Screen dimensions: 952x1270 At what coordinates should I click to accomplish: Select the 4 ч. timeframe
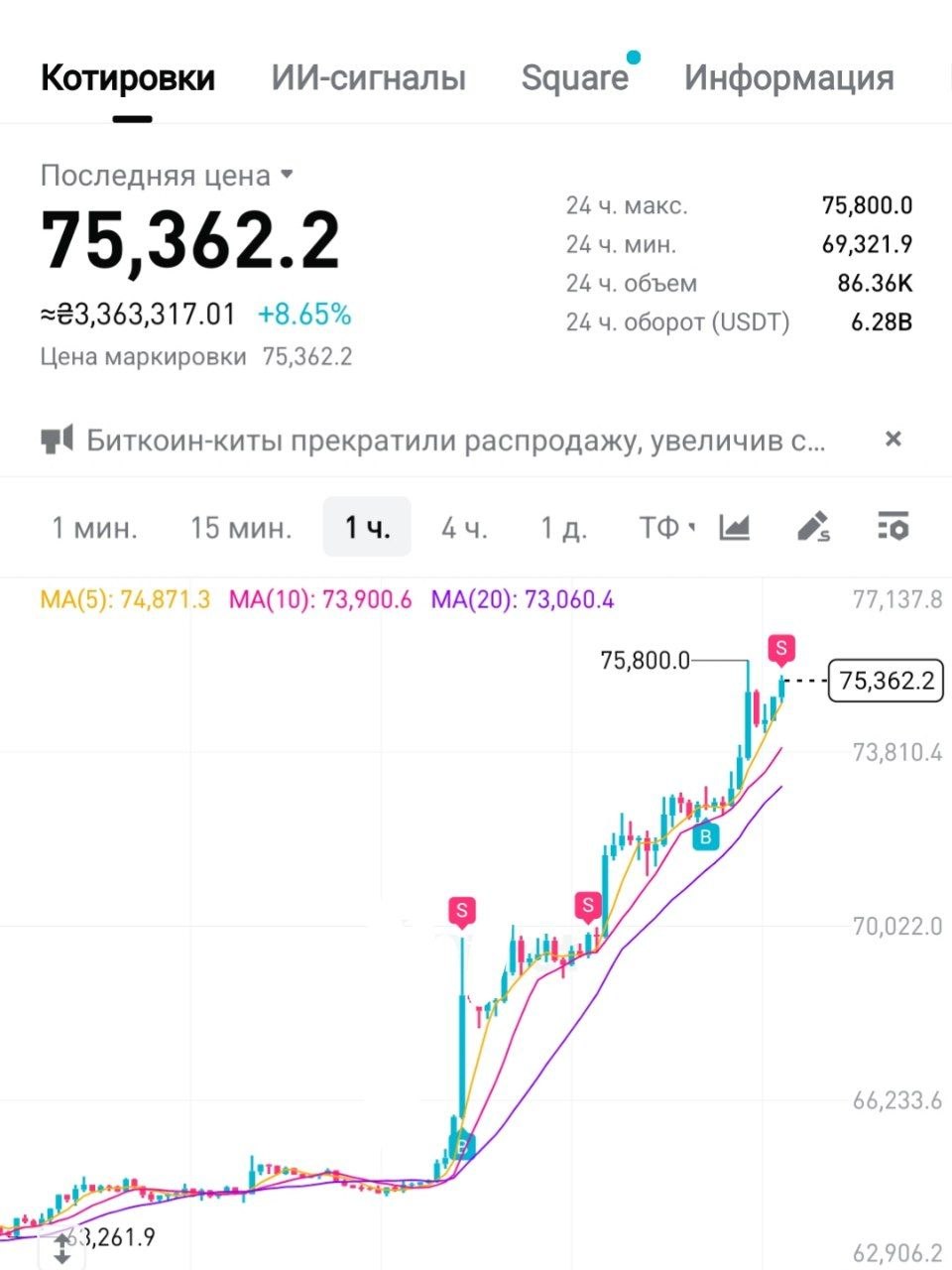pyautogui.click(x=464, y=527)
